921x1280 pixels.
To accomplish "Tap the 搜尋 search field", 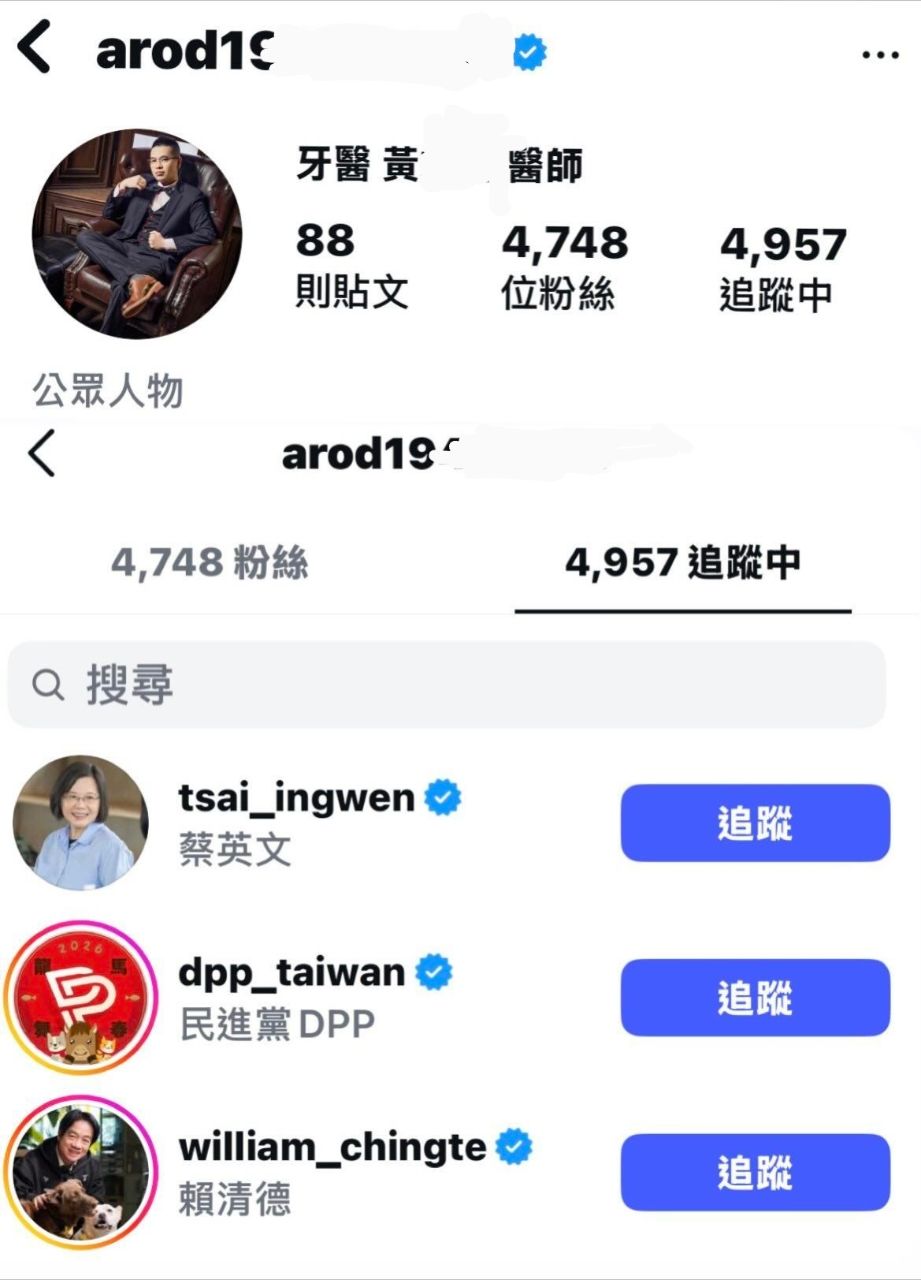I will [446, 685].
